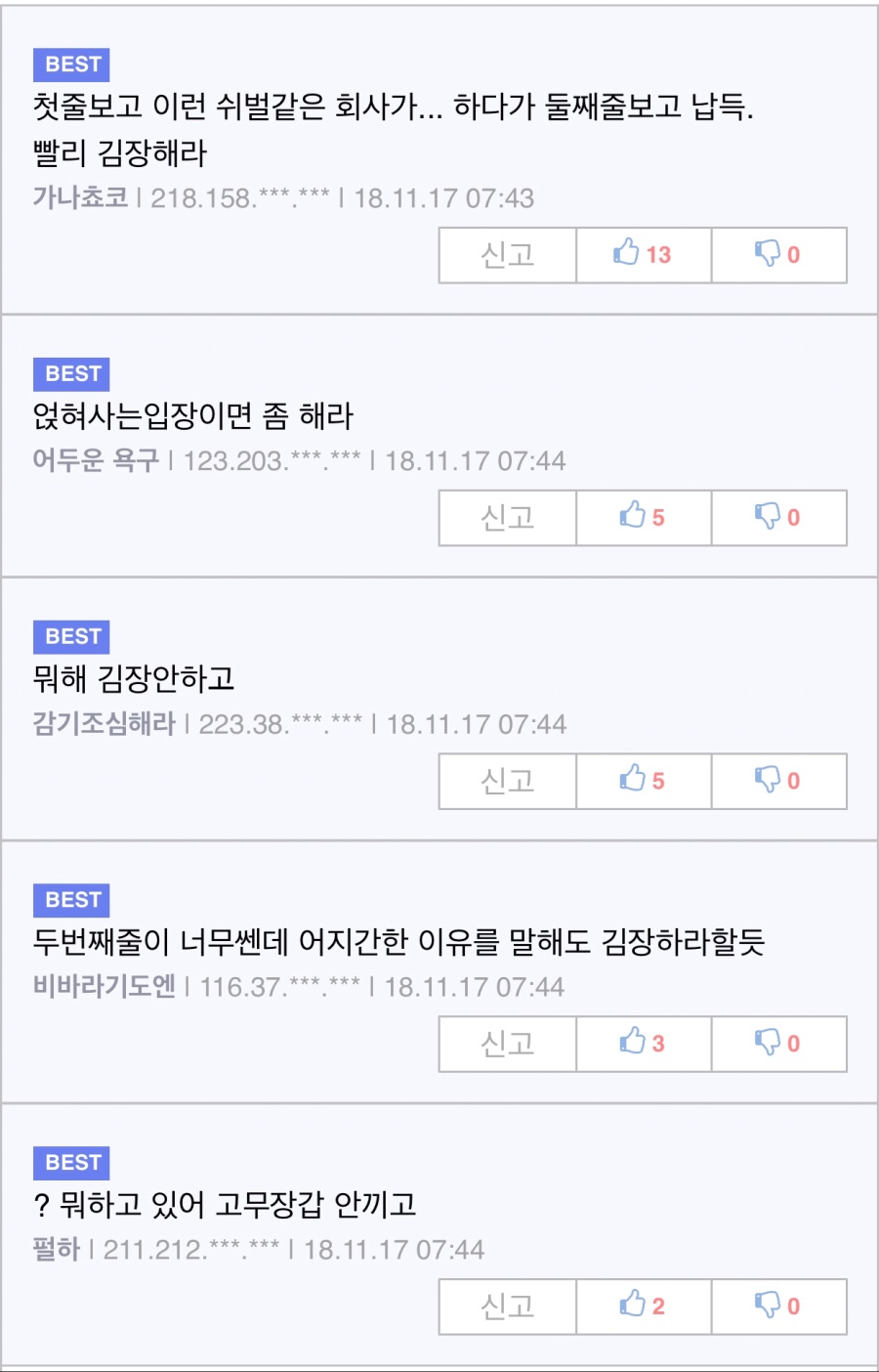Click the dislike icon on 감기조심해라's comment
The height and width of the screenshot is (1372, 879).
tap(768, 780)
